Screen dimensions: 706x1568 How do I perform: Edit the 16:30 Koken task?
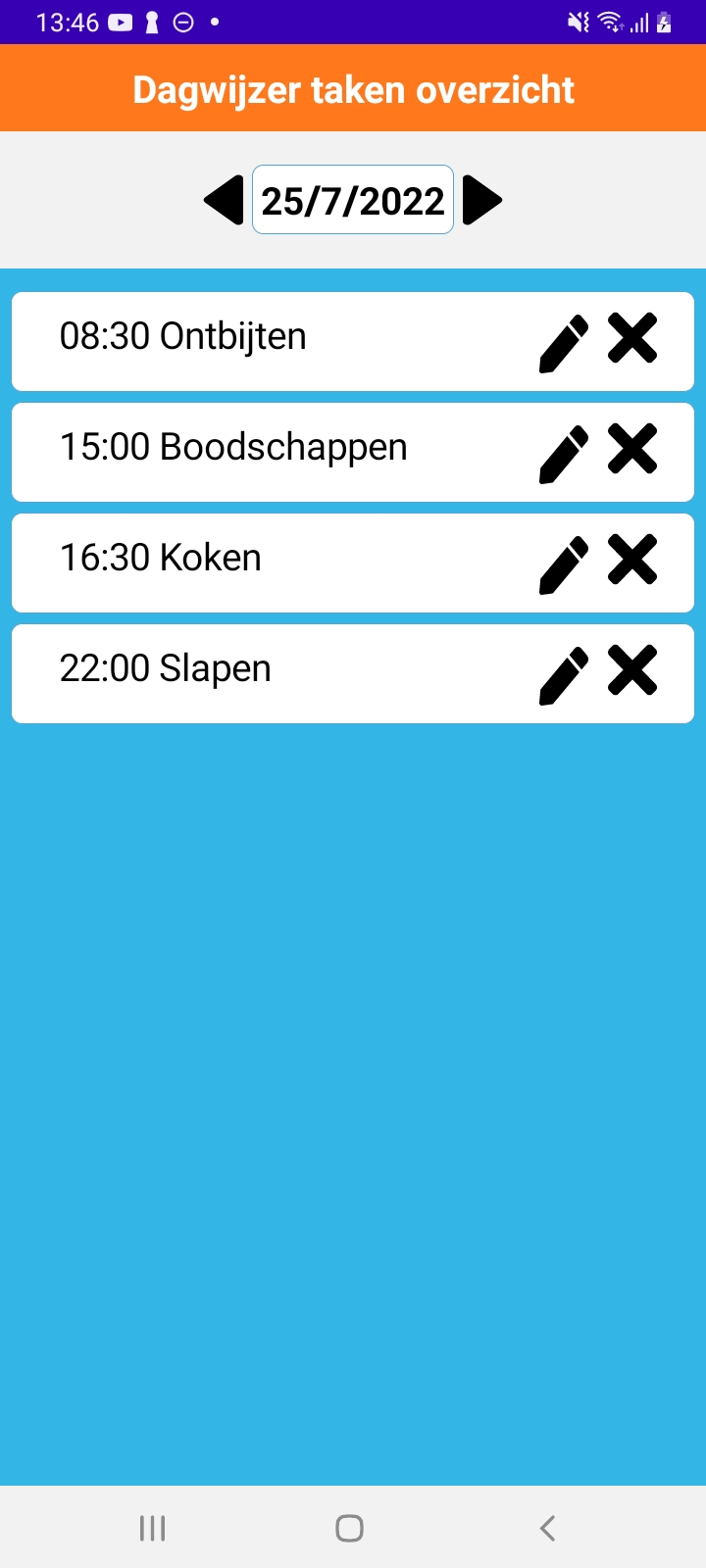(x=564, y=564)
